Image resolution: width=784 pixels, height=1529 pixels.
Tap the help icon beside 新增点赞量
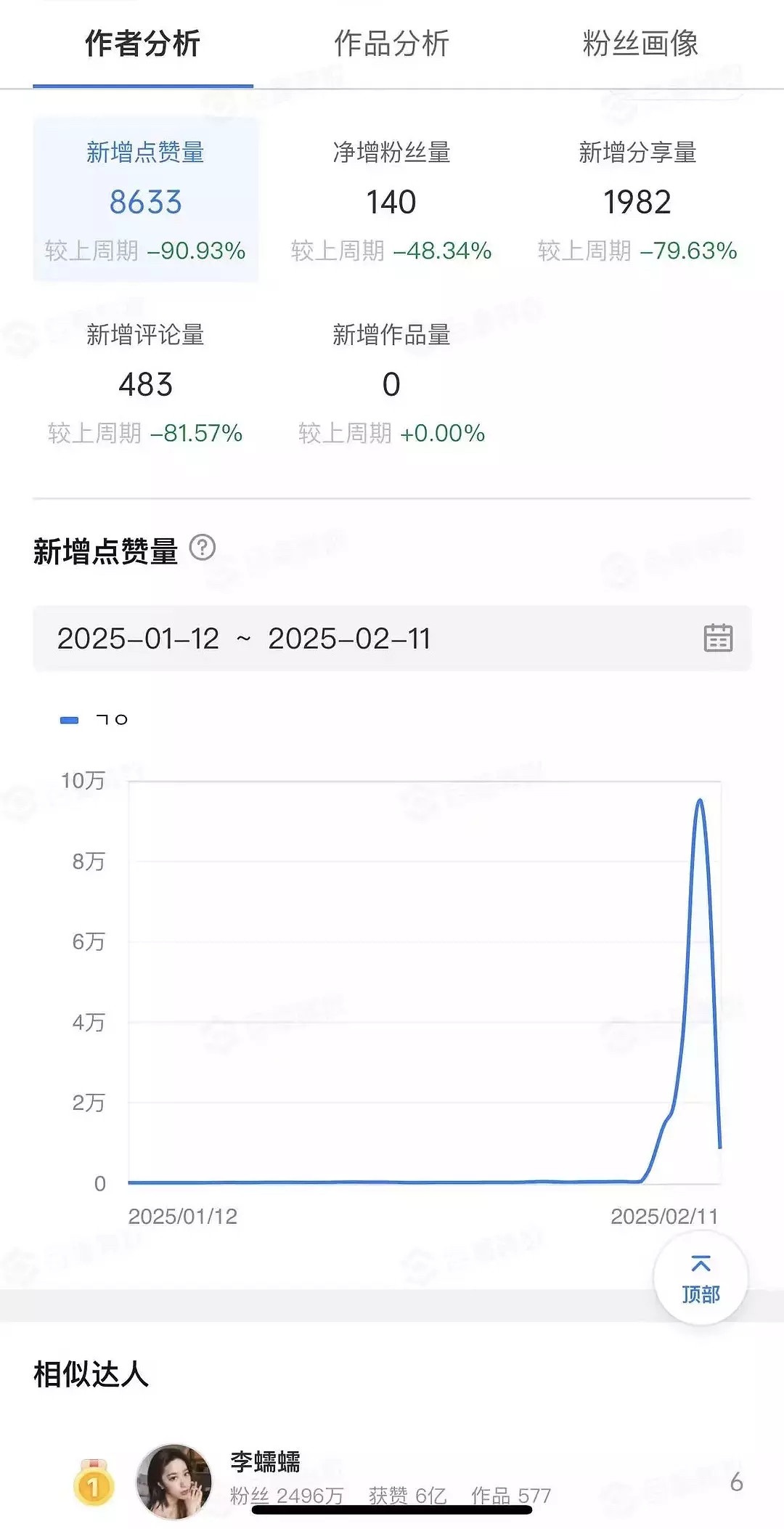pos(203,548)
